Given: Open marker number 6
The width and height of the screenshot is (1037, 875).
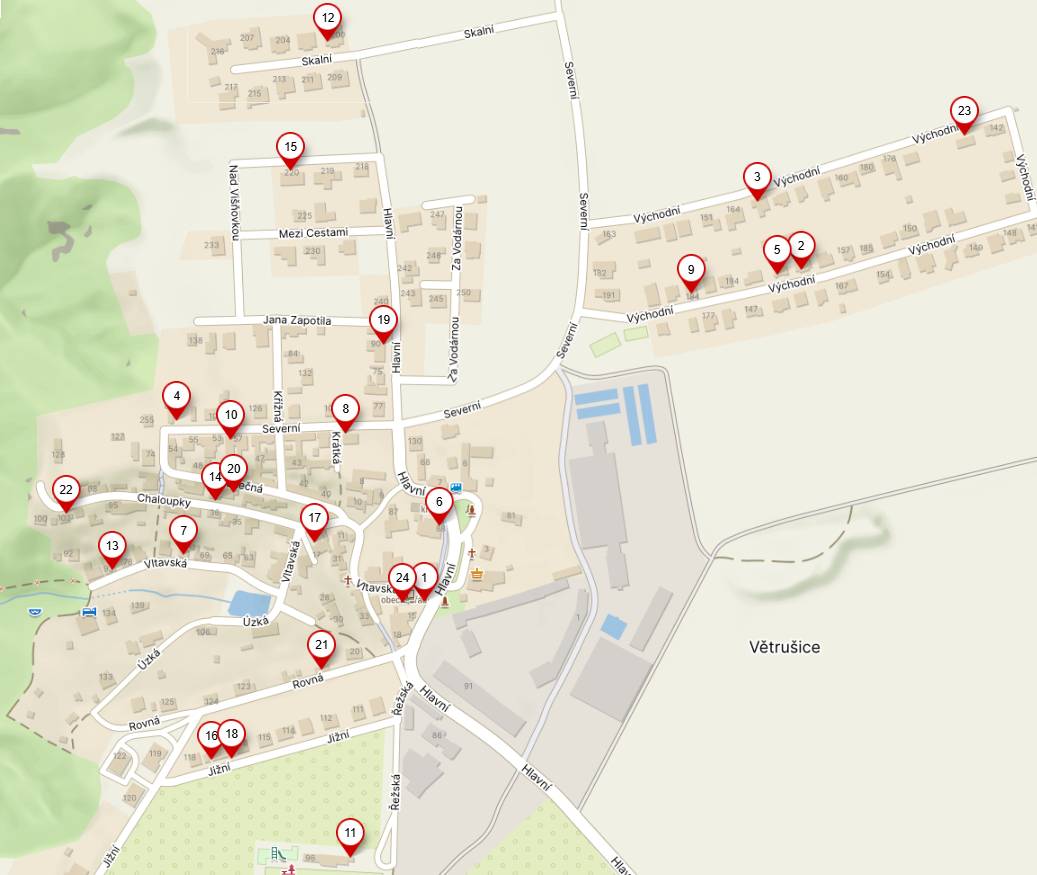Looking at the screenshot, I should click(x=439, y=501).
